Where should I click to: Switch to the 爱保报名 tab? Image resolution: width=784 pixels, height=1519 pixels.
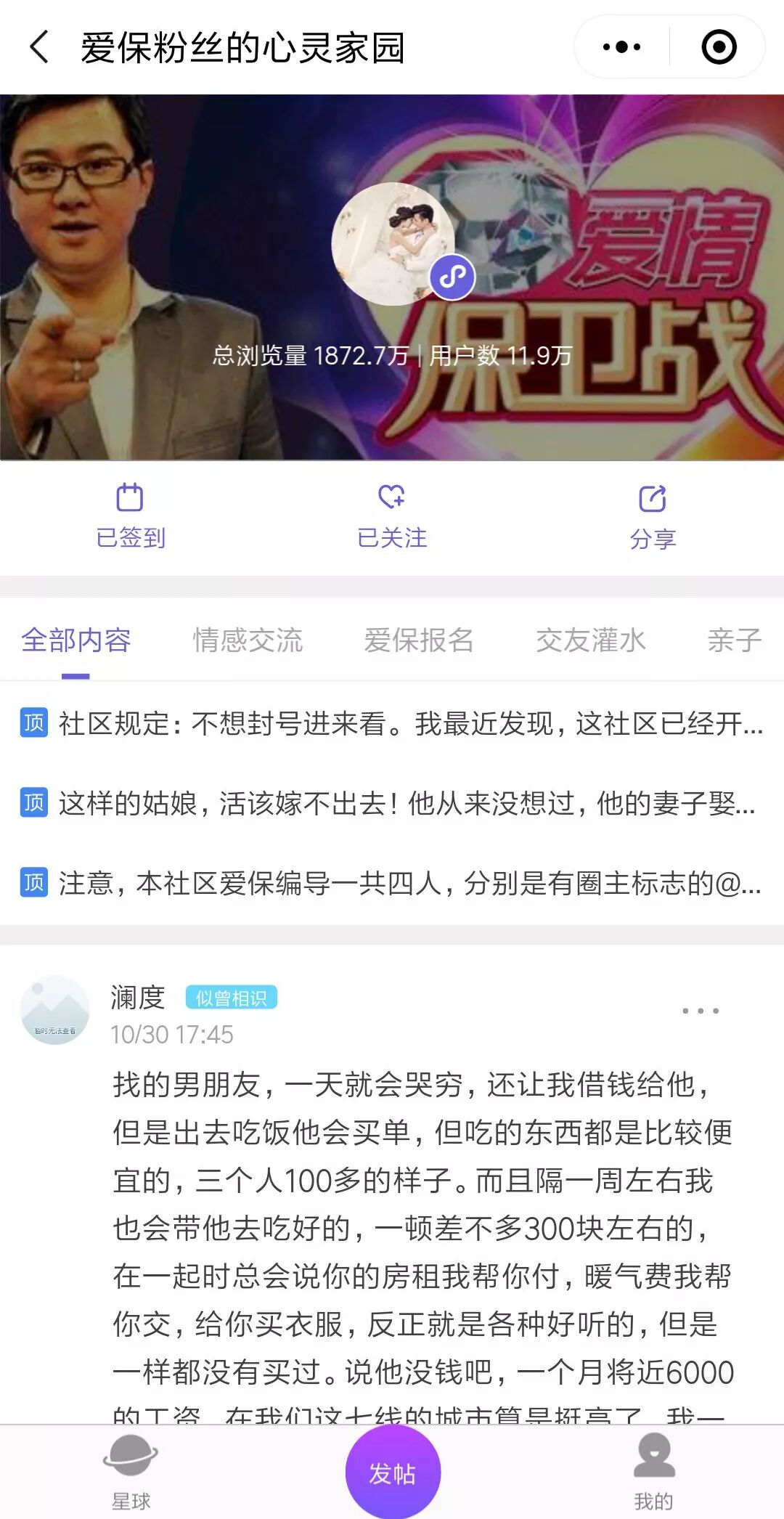419,640
